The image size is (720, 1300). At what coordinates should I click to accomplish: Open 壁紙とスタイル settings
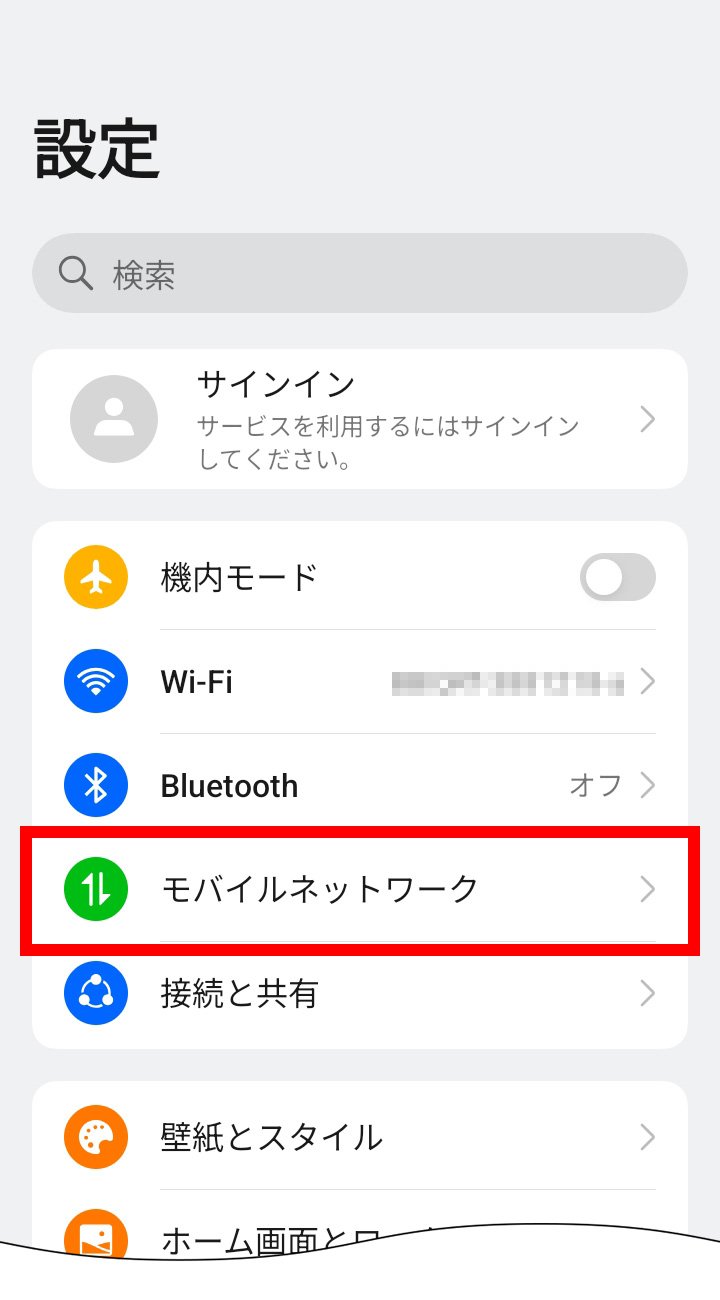(x=360, y=1137)
